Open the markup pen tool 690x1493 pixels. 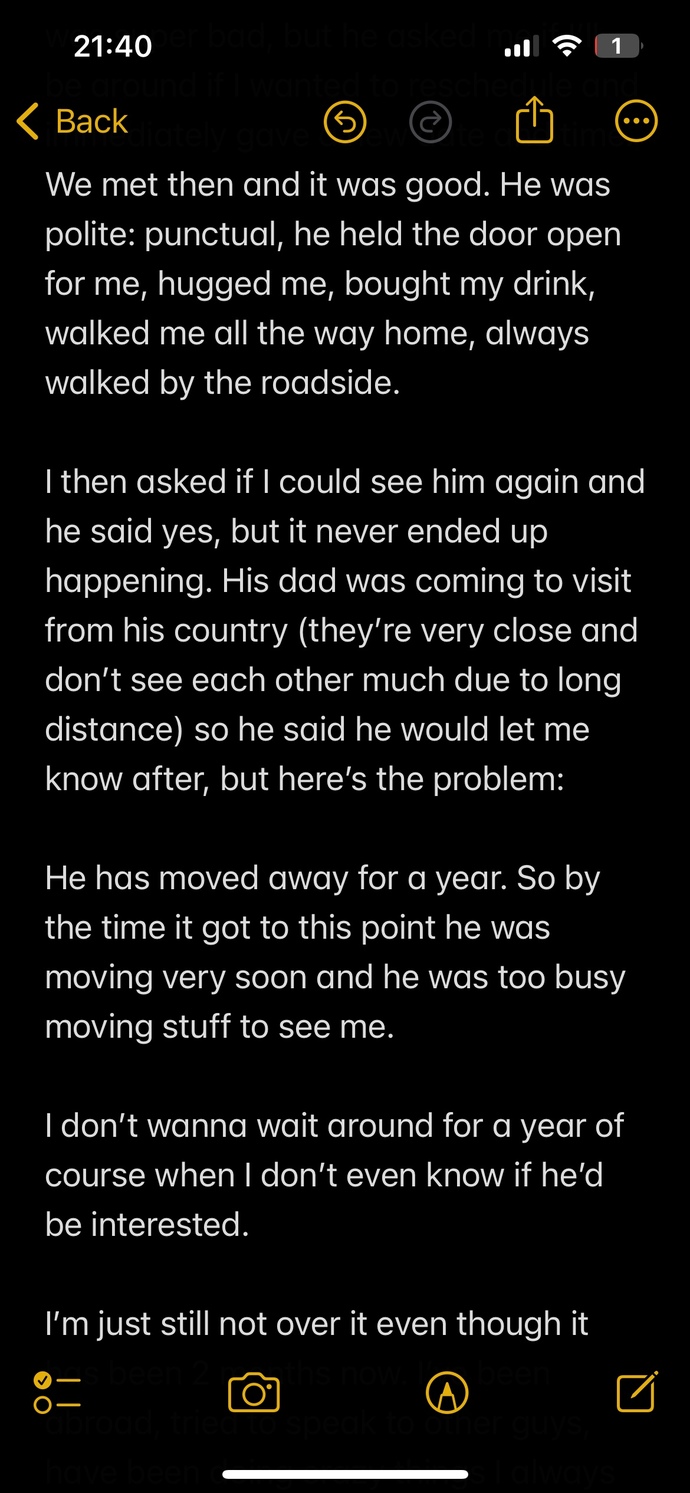tap(447, 1393)
